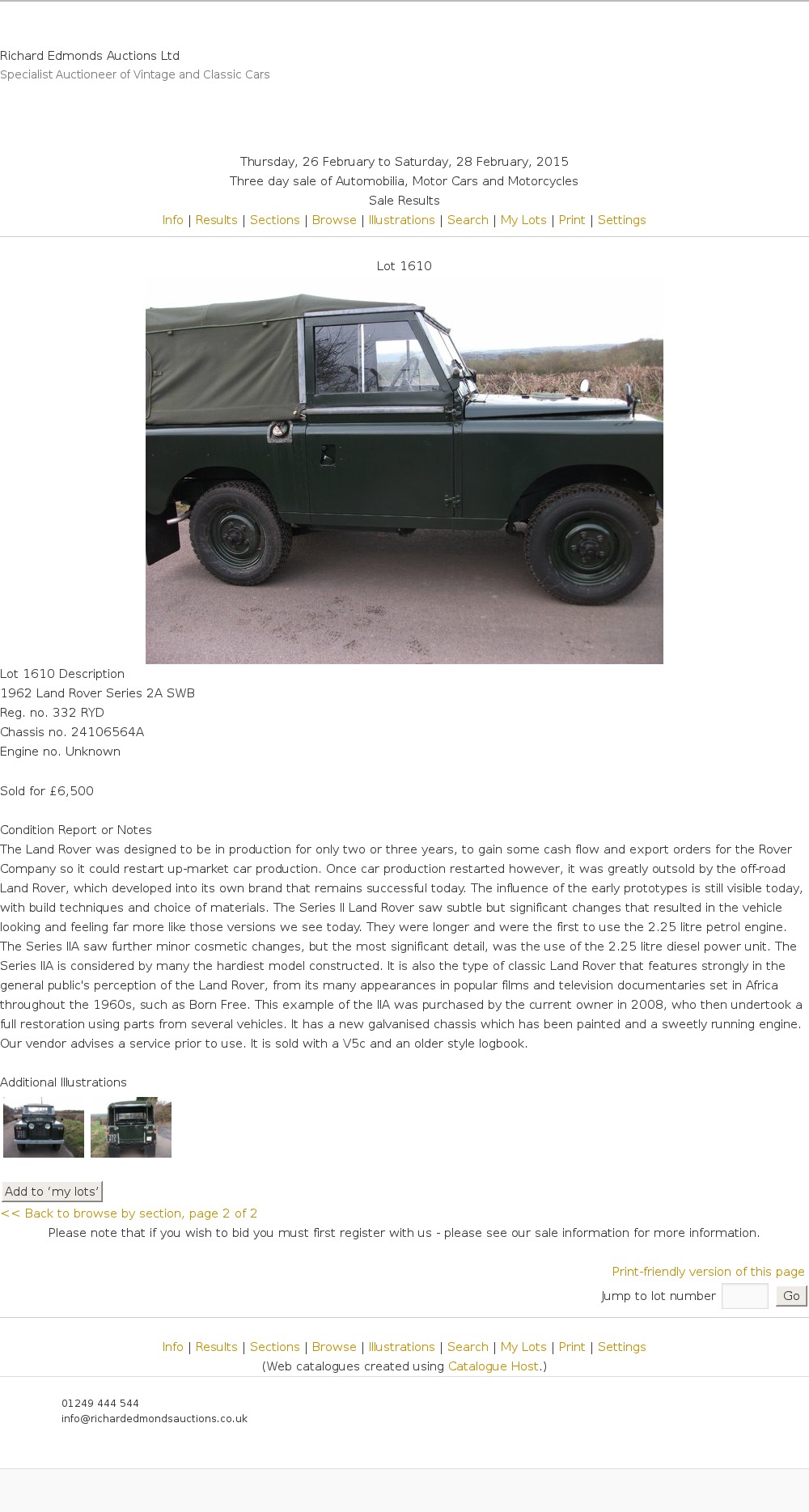The image size is (809, 1512).
Task: Open My Lots in top menu
Action: [523, 220]
